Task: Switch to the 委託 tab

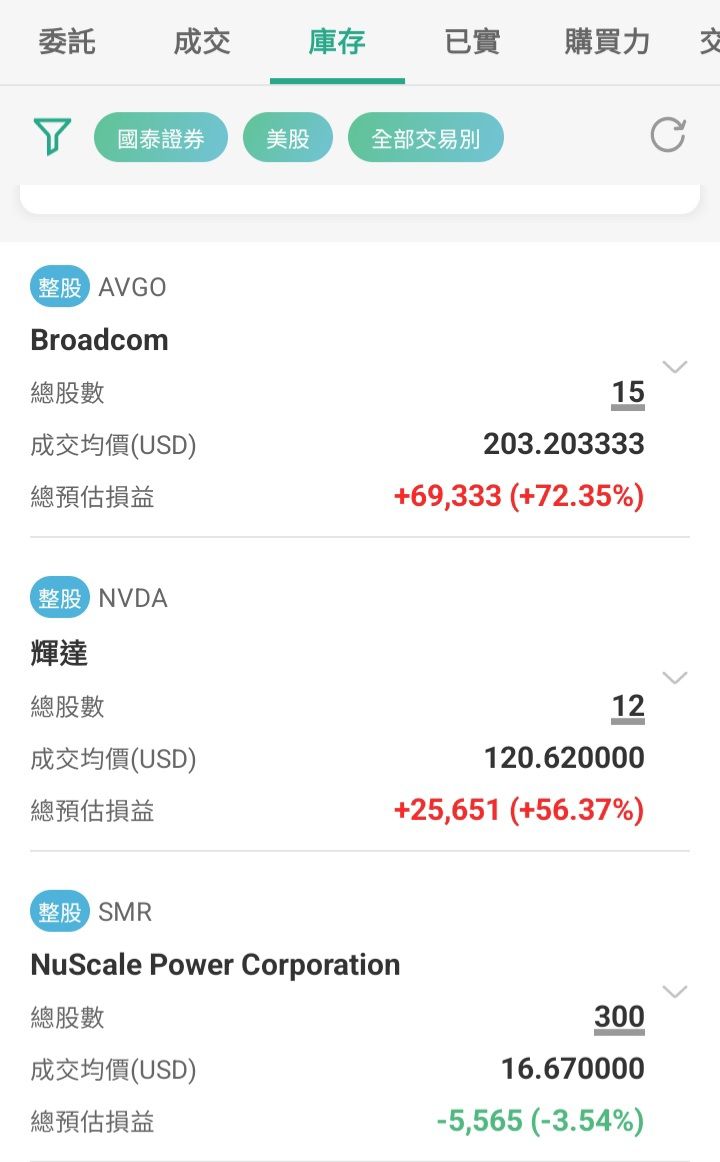Action: 67,42
